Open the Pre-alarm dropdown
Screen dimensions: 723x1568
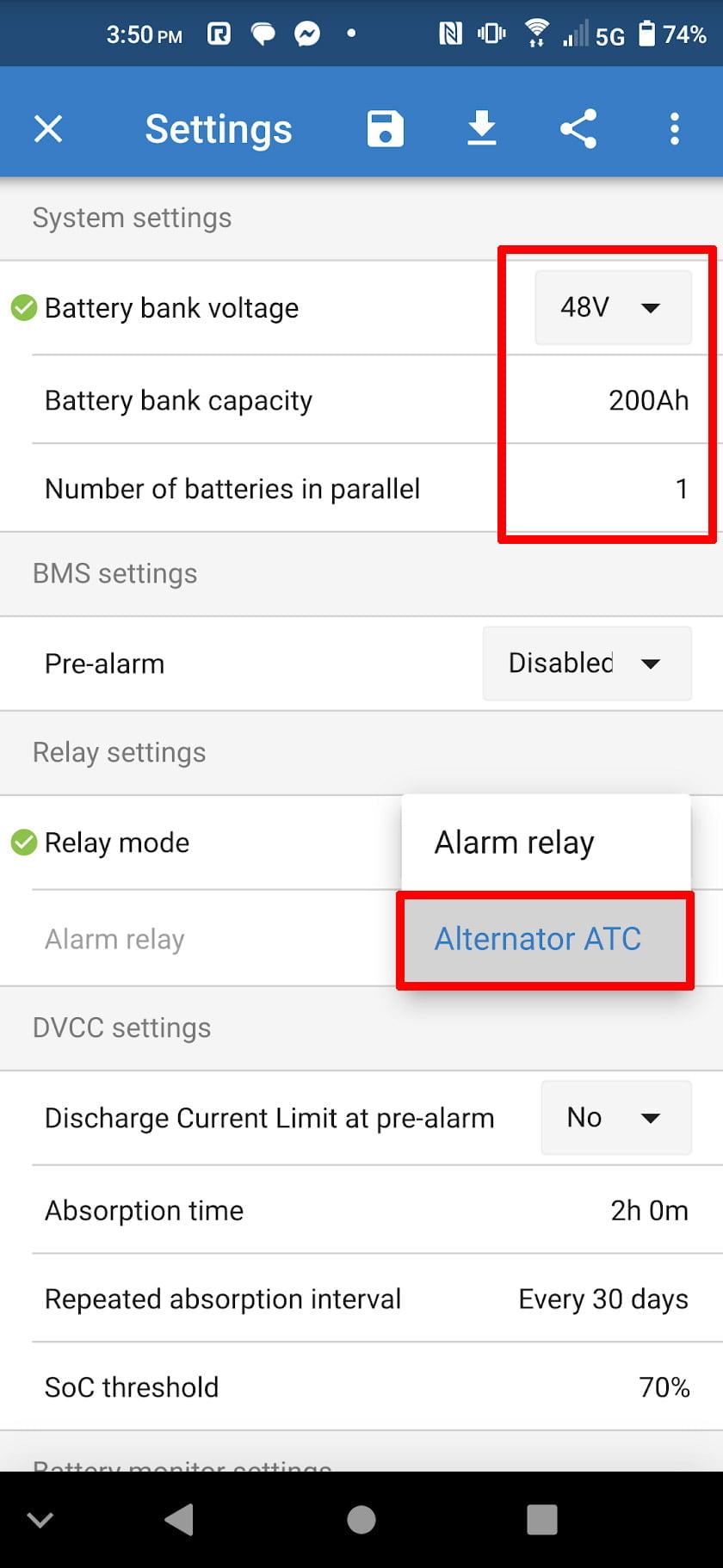587,664
